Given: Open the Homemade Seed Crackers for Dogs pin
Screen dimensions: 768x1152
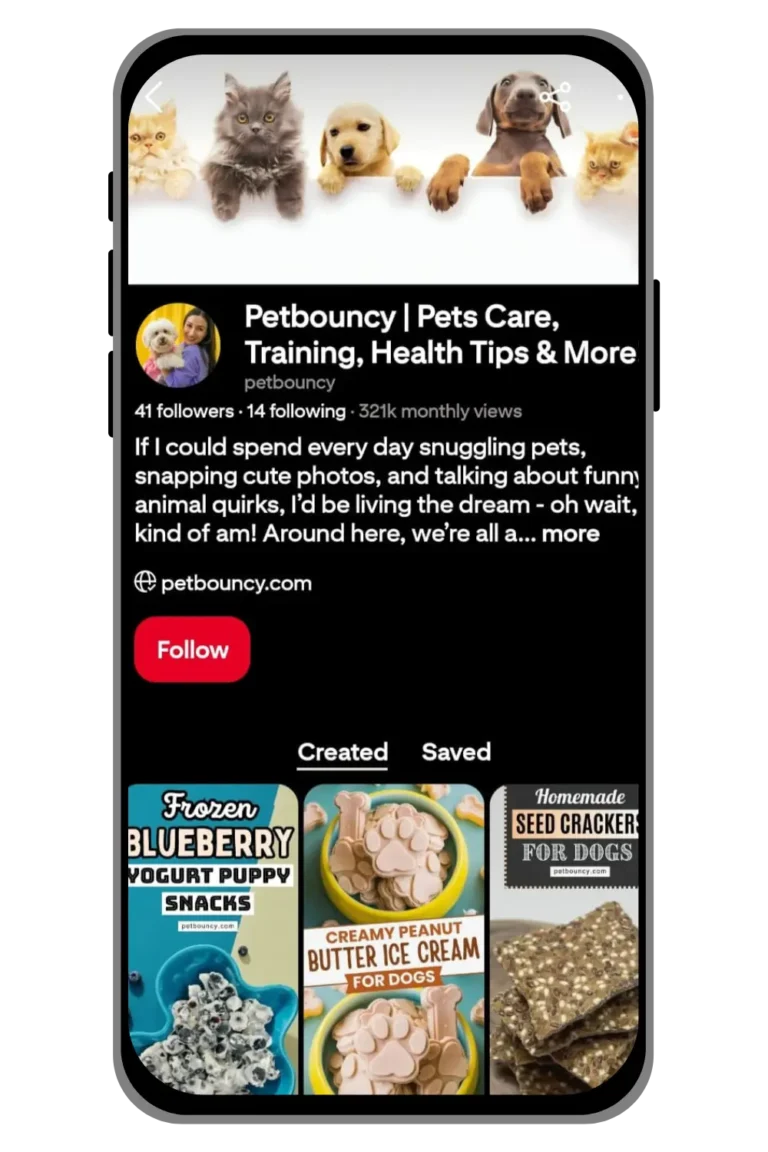Looking at the screenshot, I should pyautogui.click(x=565, y=940).
